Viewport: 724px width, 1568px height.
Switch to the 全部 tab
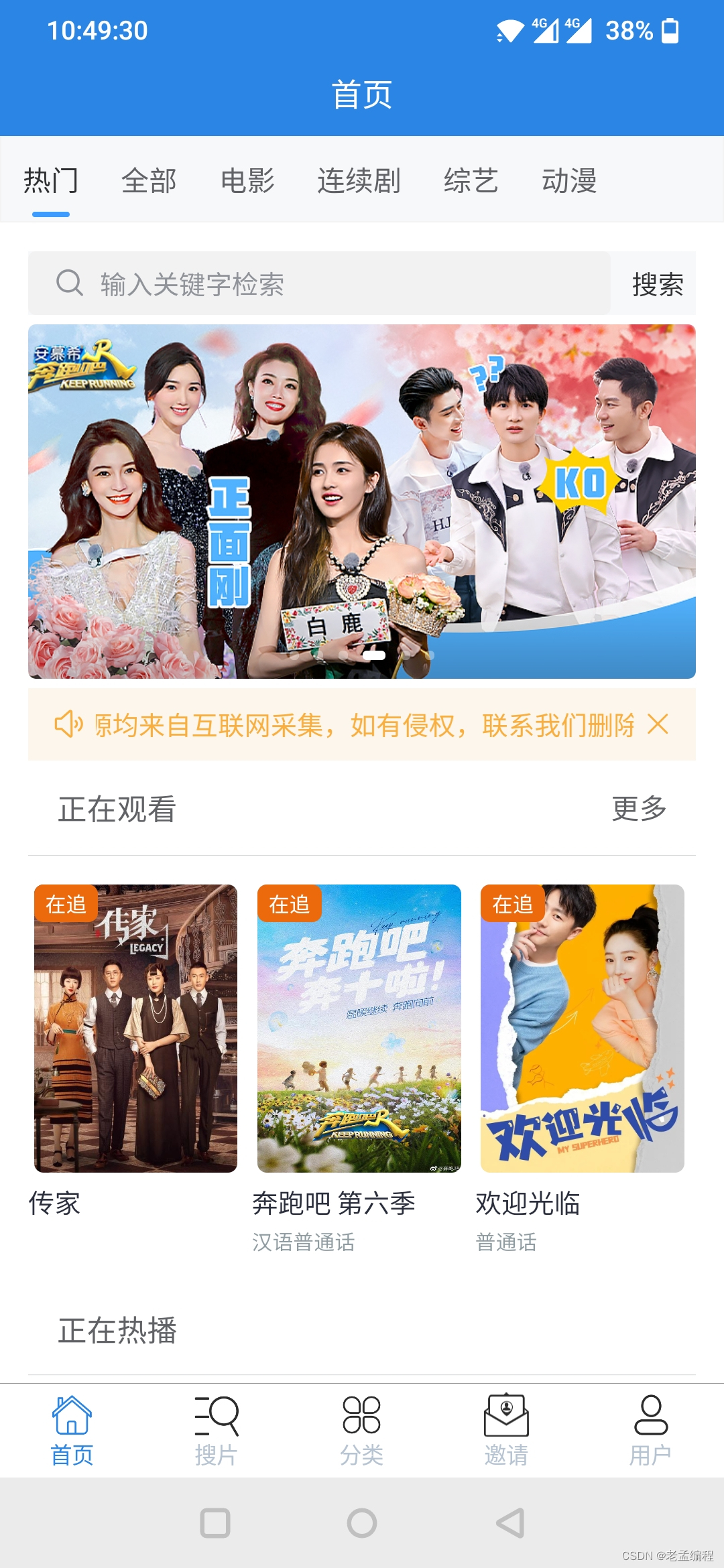[x=149, y=181]
